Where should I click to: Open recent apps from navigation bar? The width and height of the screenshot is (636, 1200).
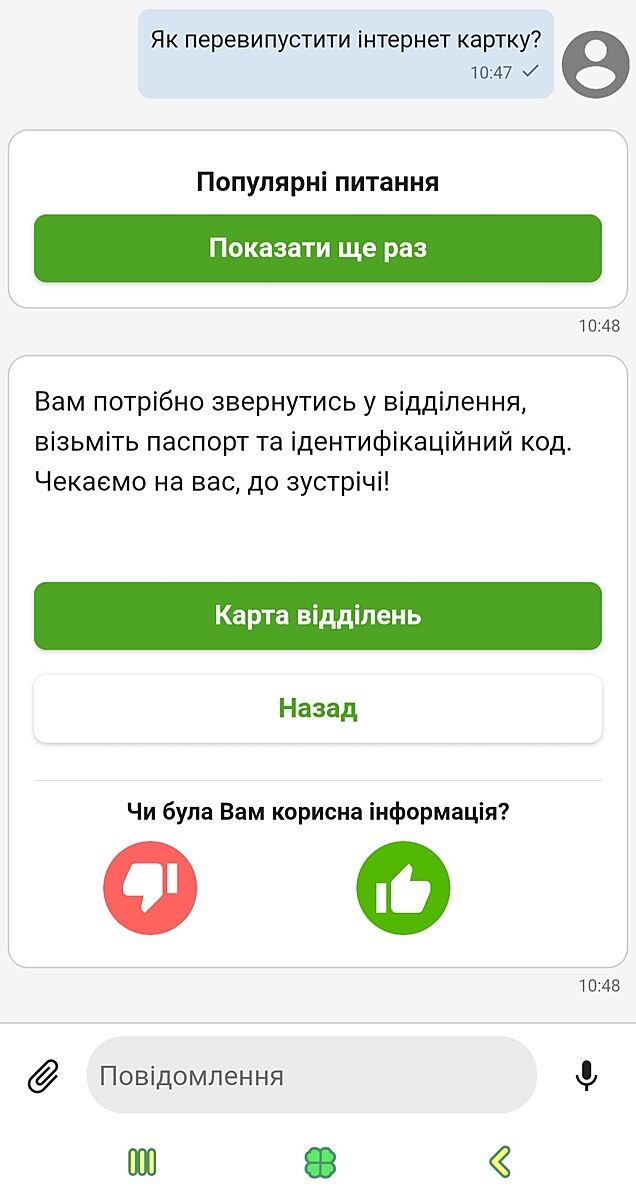point(142,1162)
